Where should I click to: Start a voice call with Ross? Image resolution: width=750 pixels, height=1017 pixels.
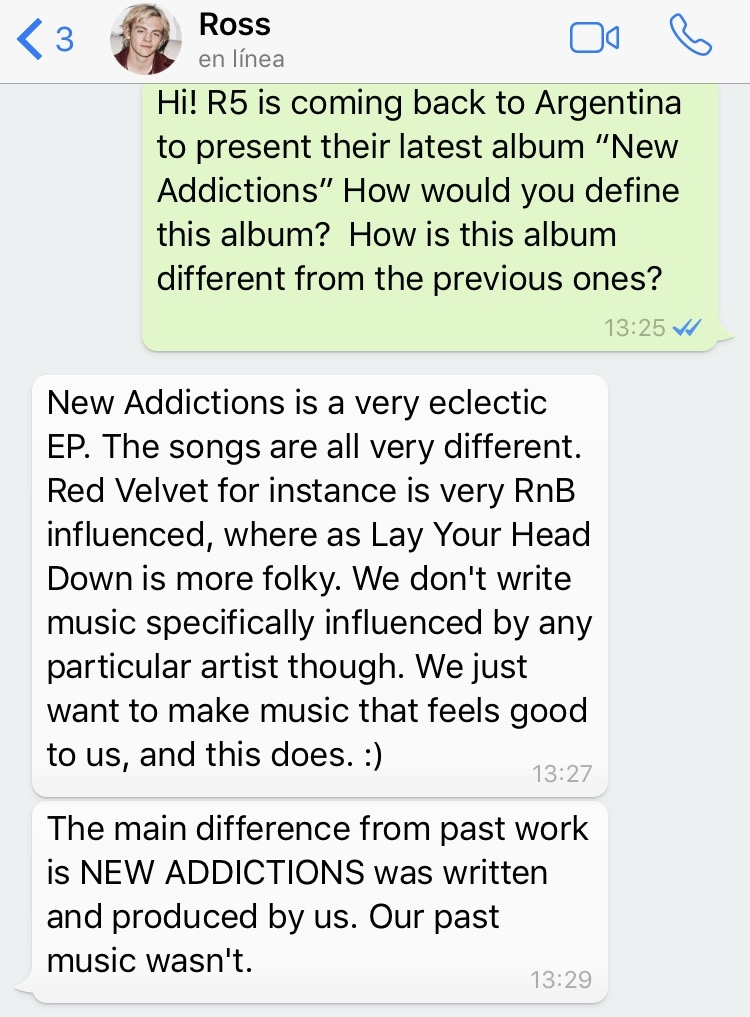(690, 37)
